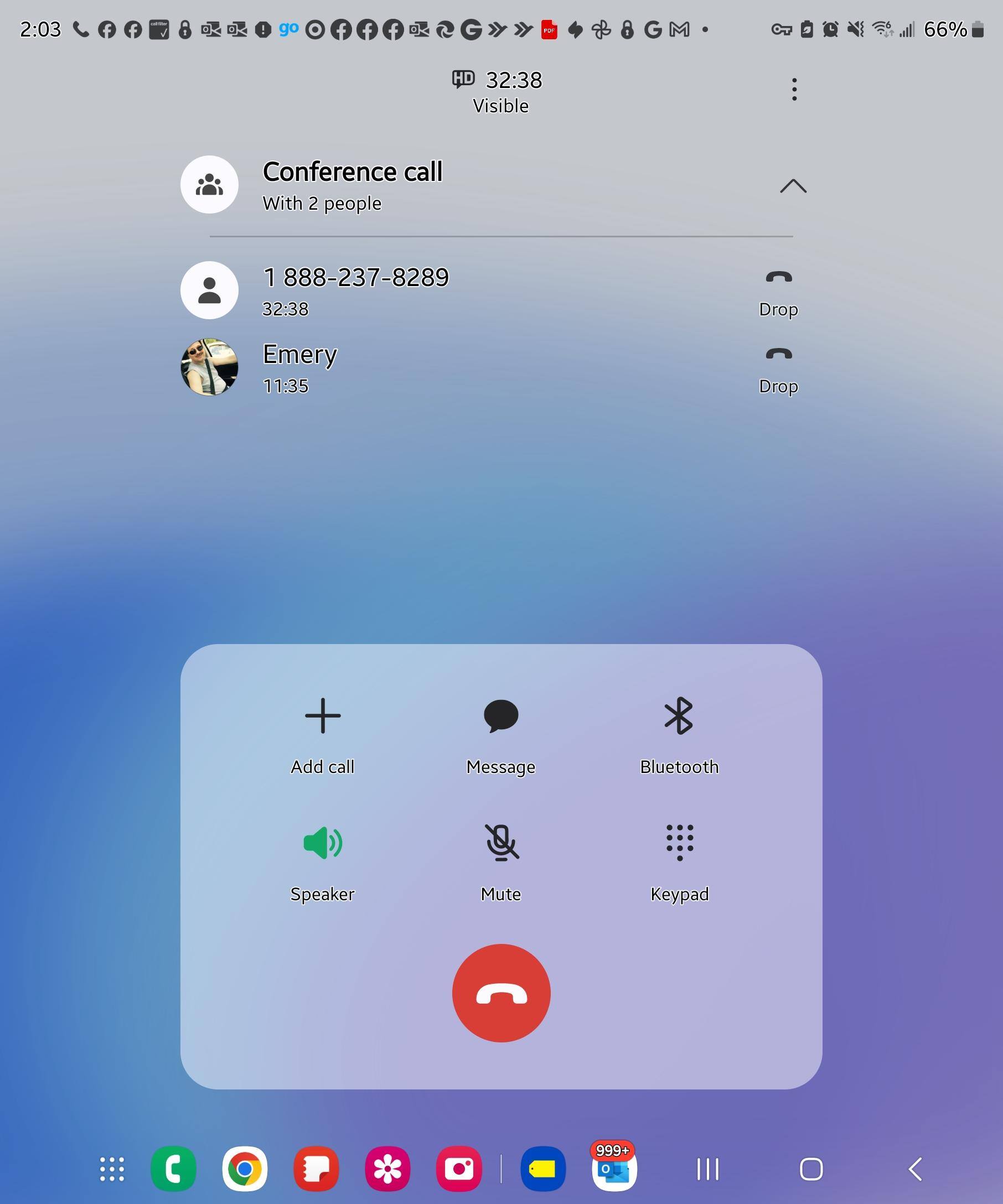Launch Chrome from the taskbar
The image size is (1003, 1204).
(245, 1169)
